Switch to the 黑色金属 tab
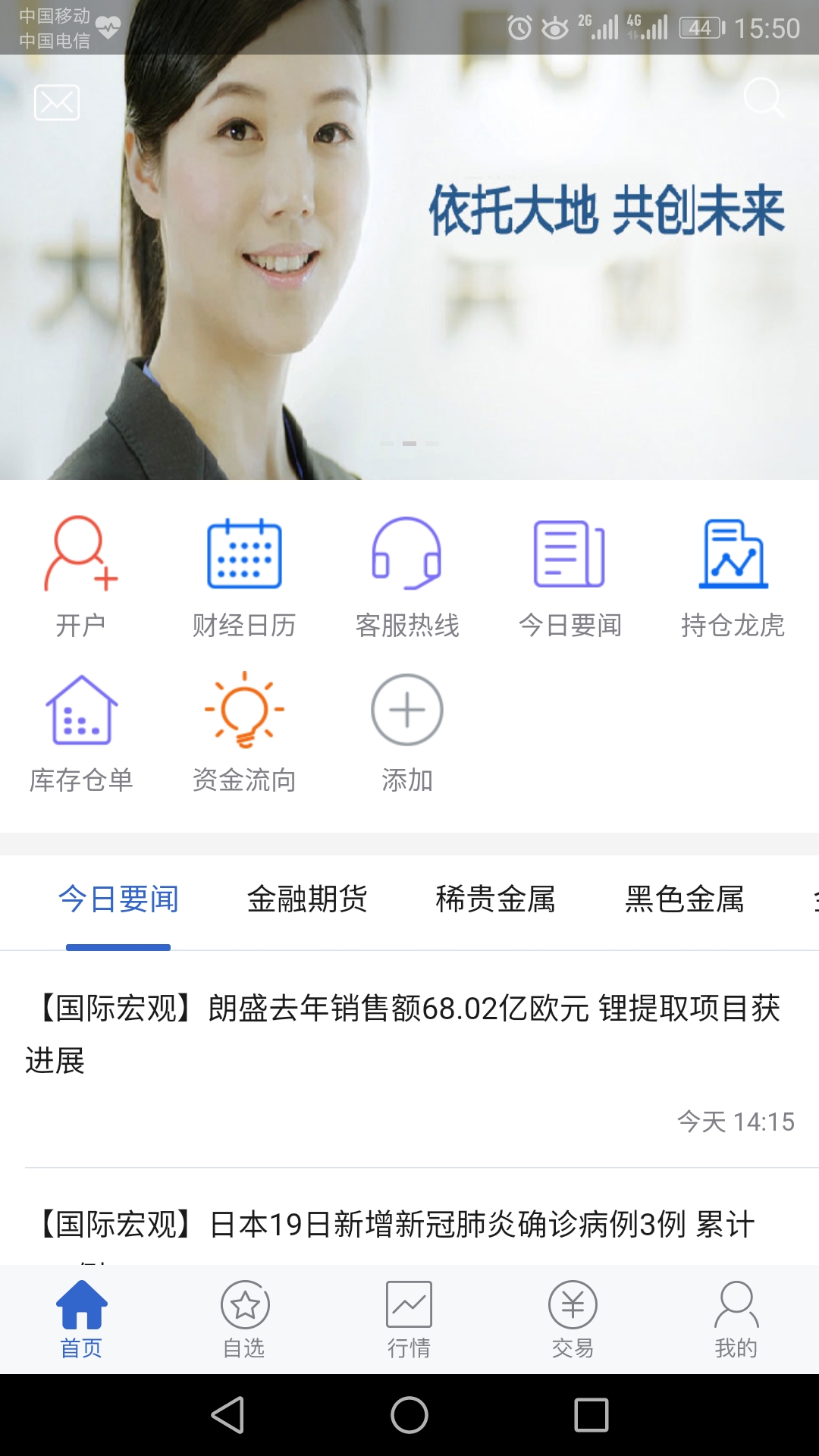 click(x=685, y=900)
